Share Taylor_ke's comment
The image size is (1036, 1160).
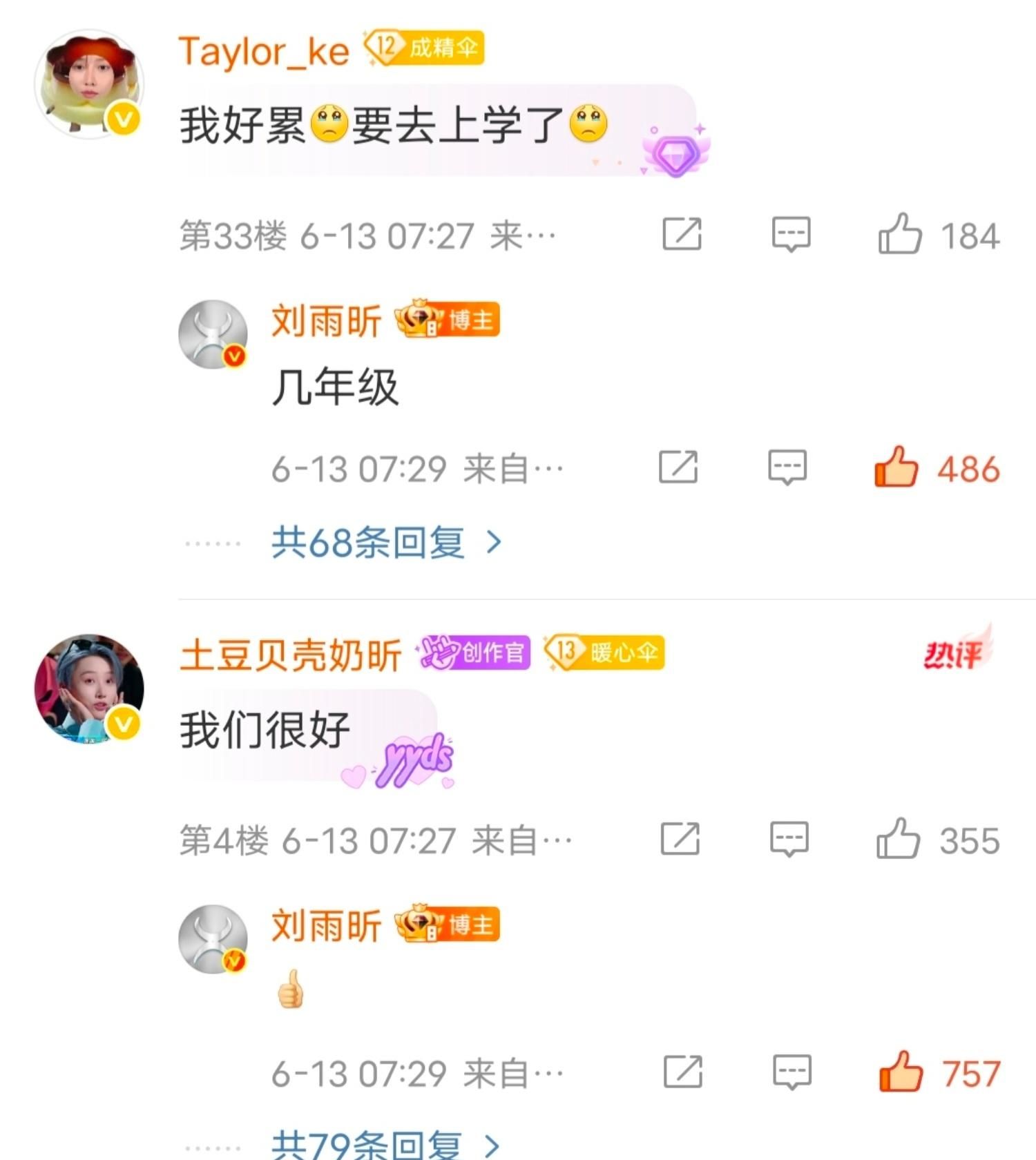[x=682, y=234]
